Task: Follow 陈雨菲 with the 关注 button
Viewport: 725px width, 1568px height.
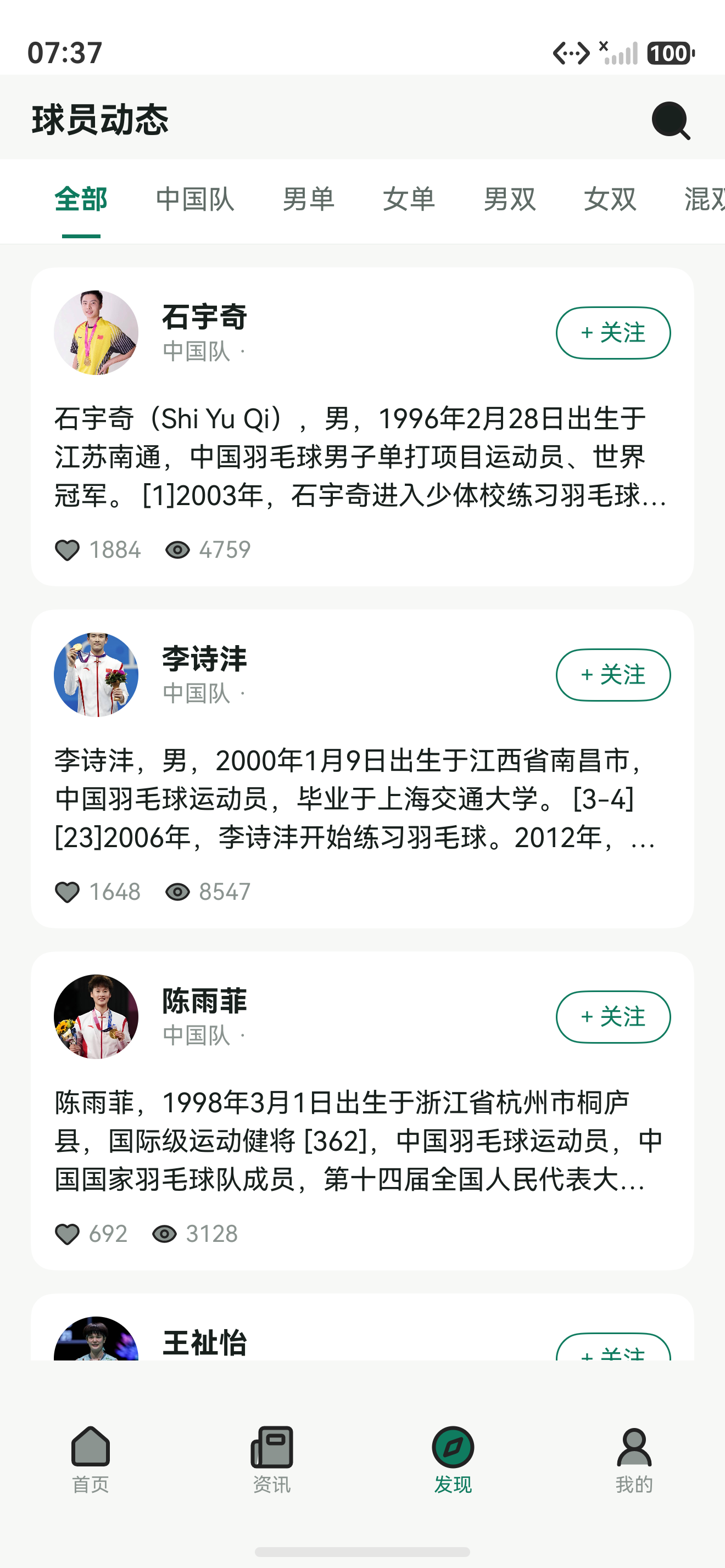Action: click(x=613, y=1017)
